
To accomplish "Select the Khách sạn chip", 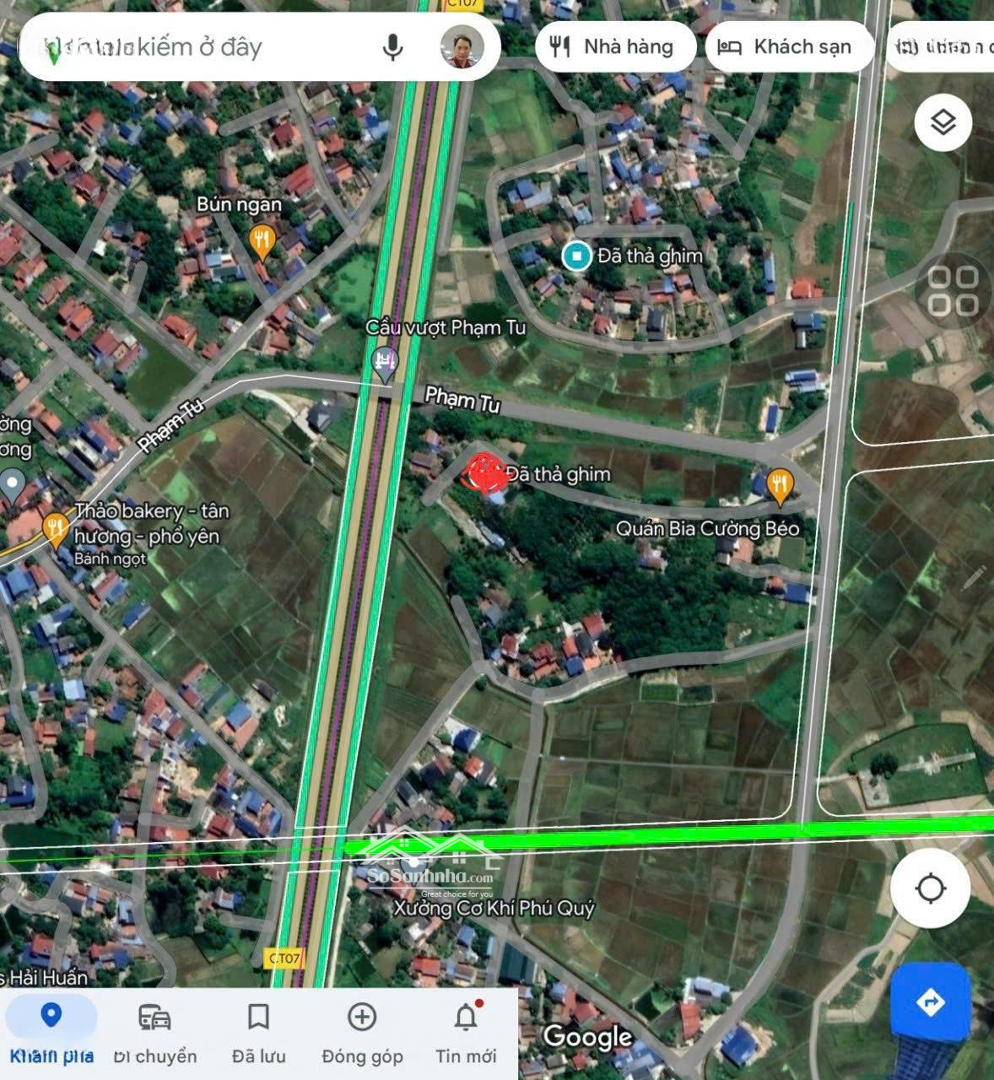I will click(787, 47).
